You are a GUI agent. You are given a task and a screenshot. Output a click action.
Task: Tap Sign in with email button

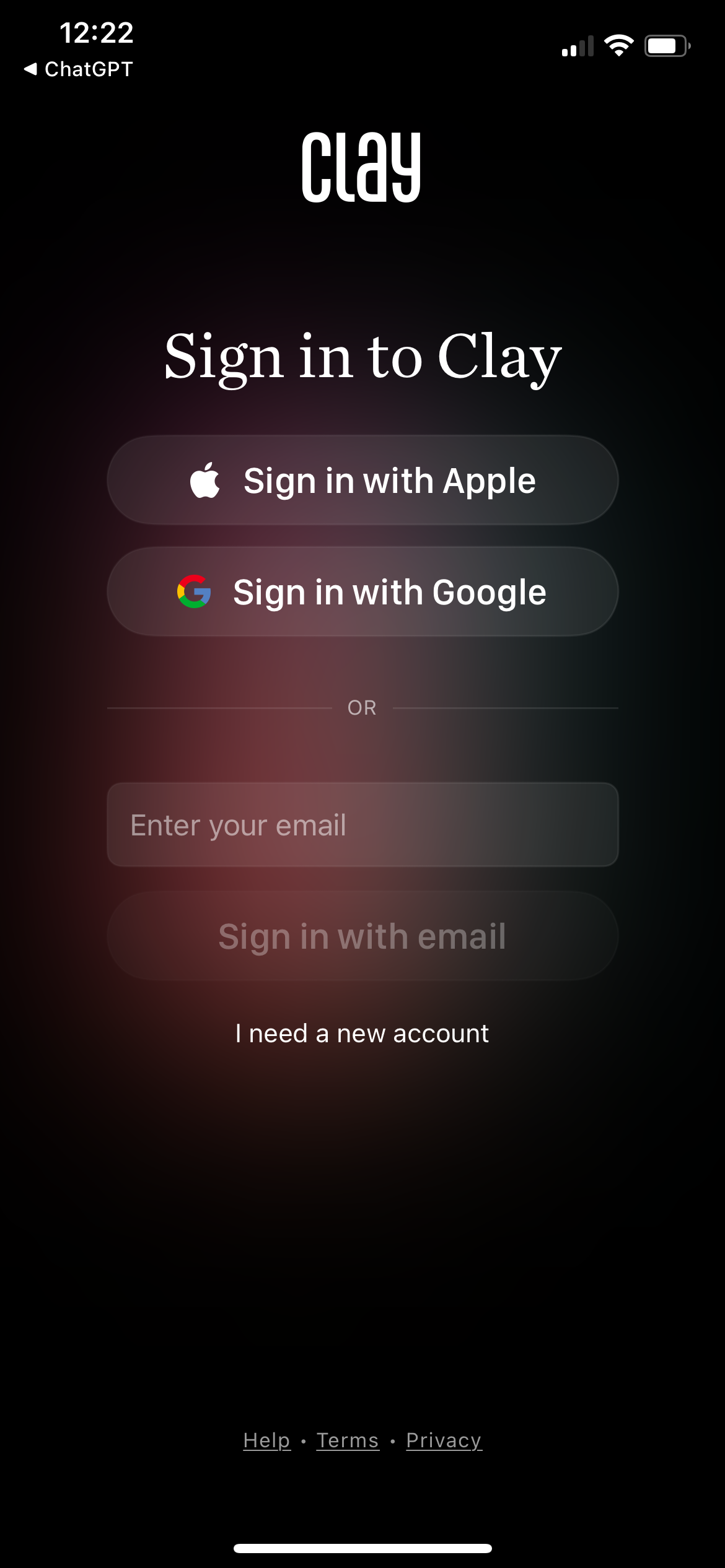tap(362, 936)
